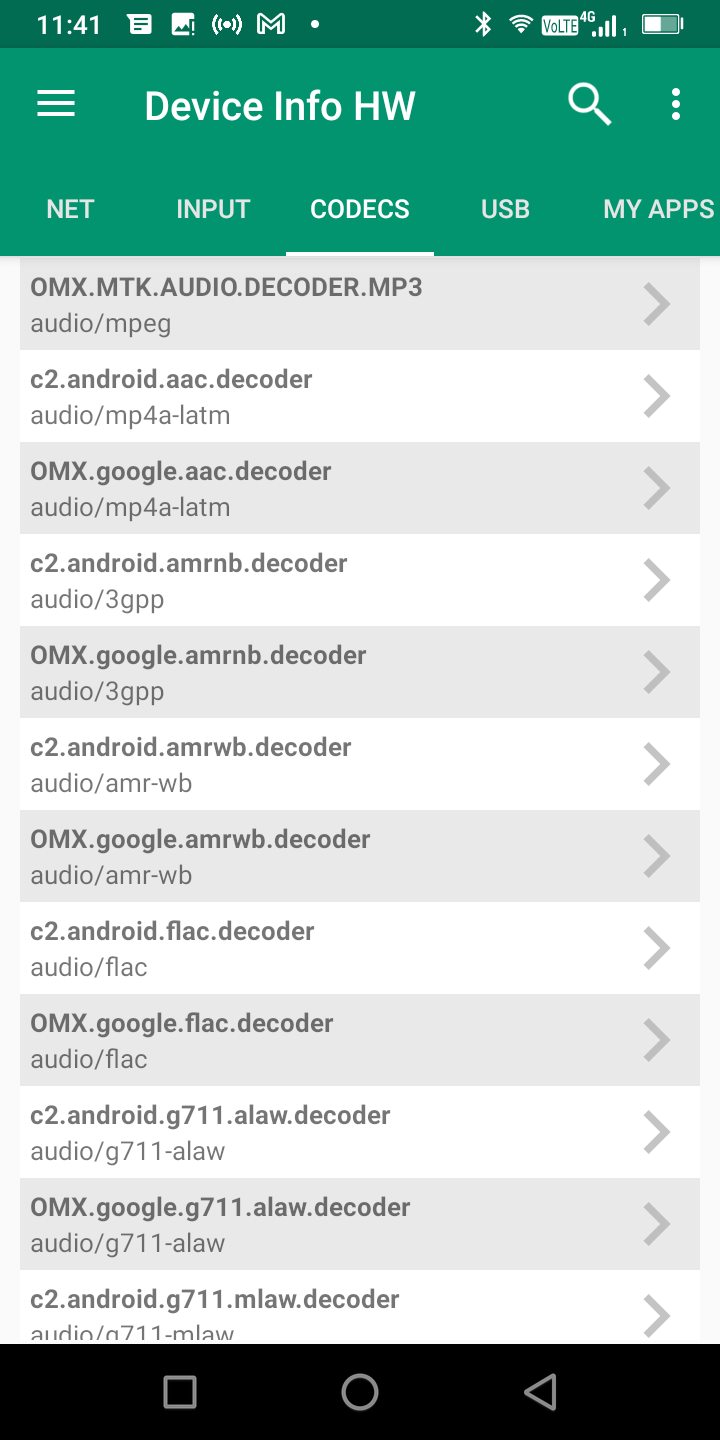This screenshot has height=1440, width=720.
Task: Switch to the NET tab
Action: coord(70,209)
